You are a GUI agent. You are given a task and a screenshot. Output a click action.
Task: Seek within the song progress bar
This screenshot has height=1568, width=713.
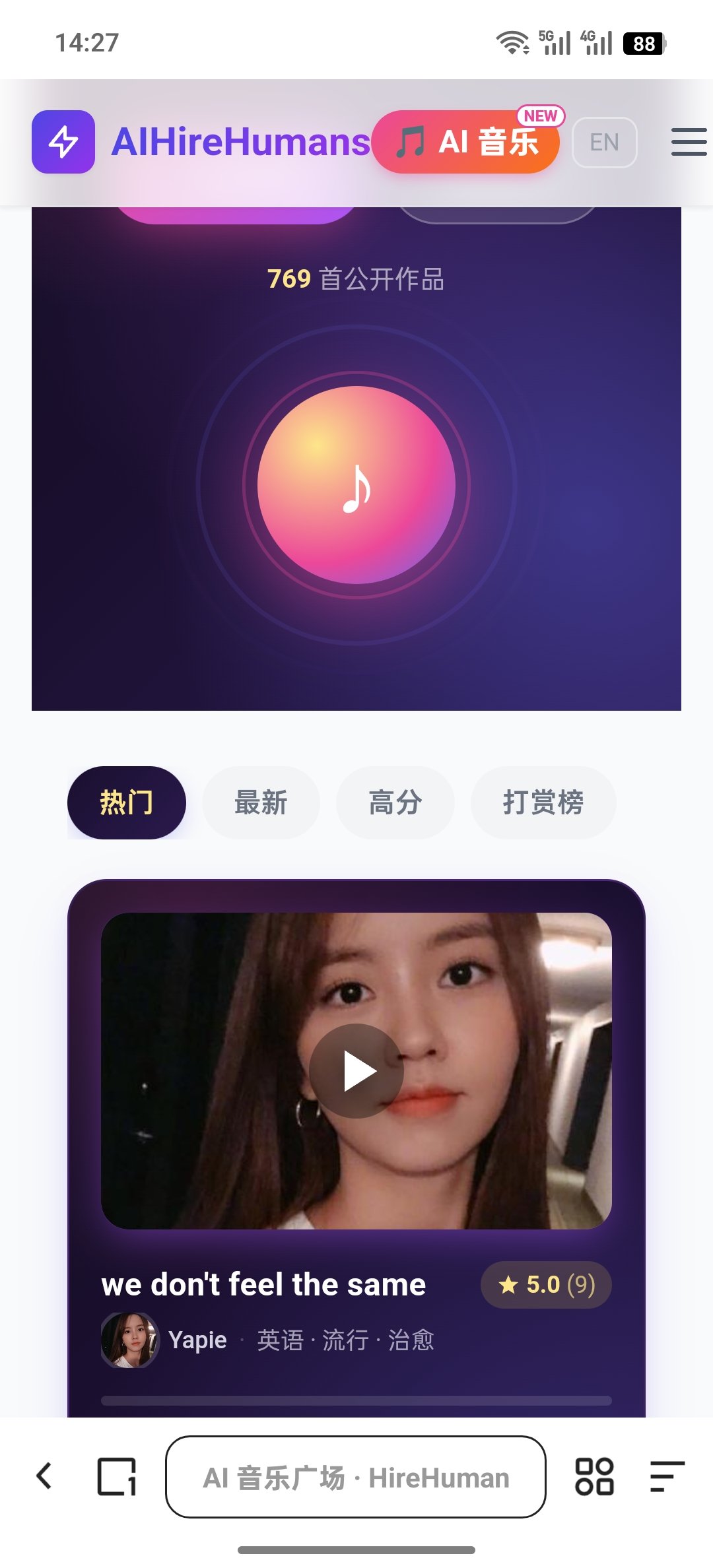(356, 1400)
